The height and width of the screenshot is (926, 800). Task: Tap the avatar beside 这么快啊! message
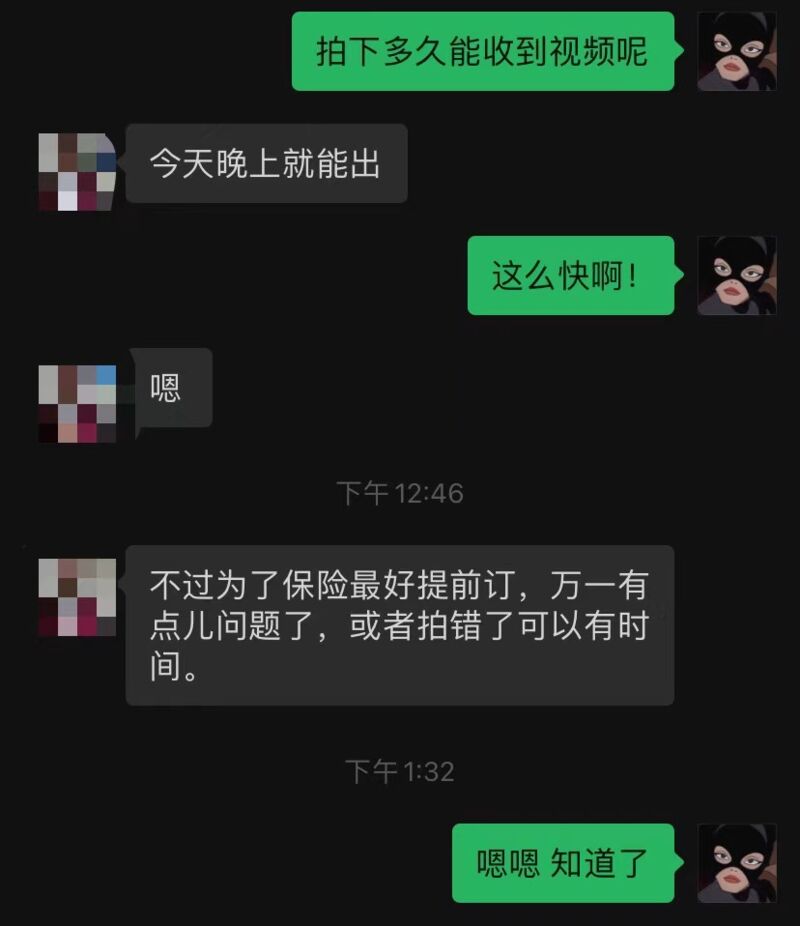(x=737, y=275)
